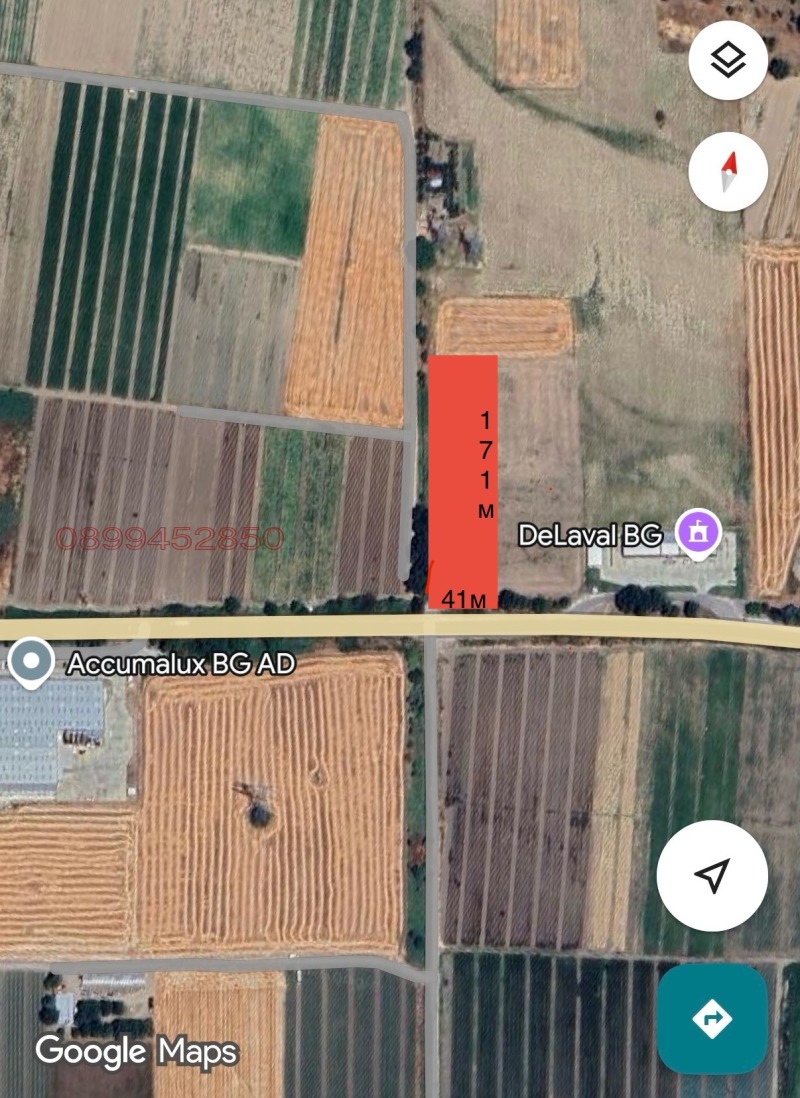This screenshot has height=1098, width=800.
Task: Start navigation via the teal directions icon
Action: (x=712, y=1017)
